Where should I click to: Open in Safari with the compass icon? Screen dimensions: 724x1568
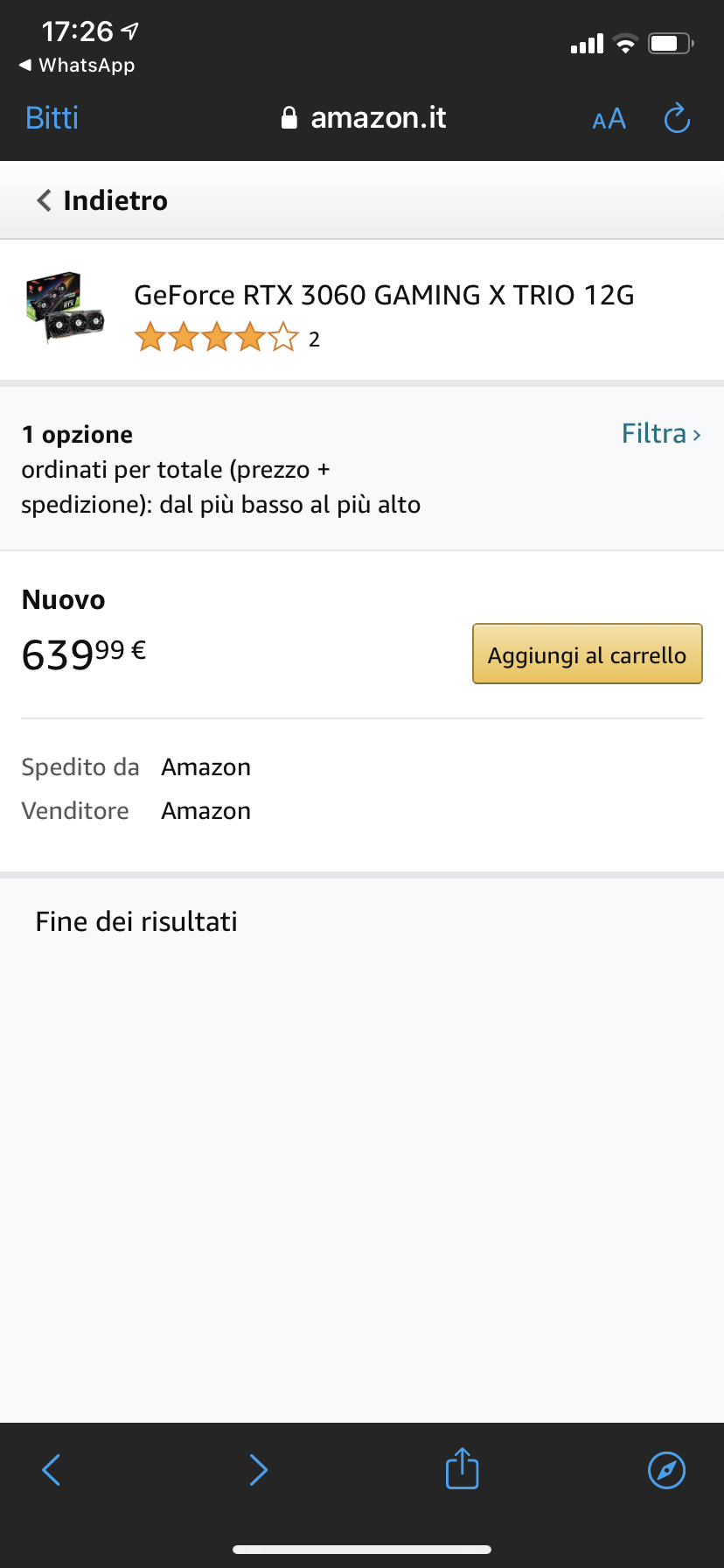pyautogui.click(x=666, y=1470)
